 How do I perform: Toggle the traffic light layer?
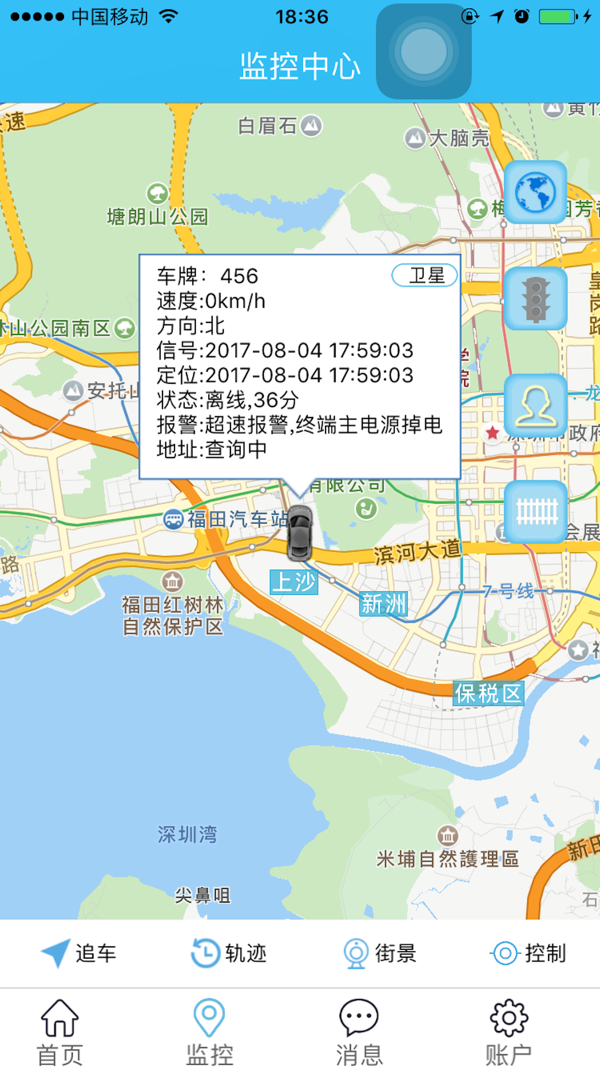pyautogui.click(x=535, y=299)
